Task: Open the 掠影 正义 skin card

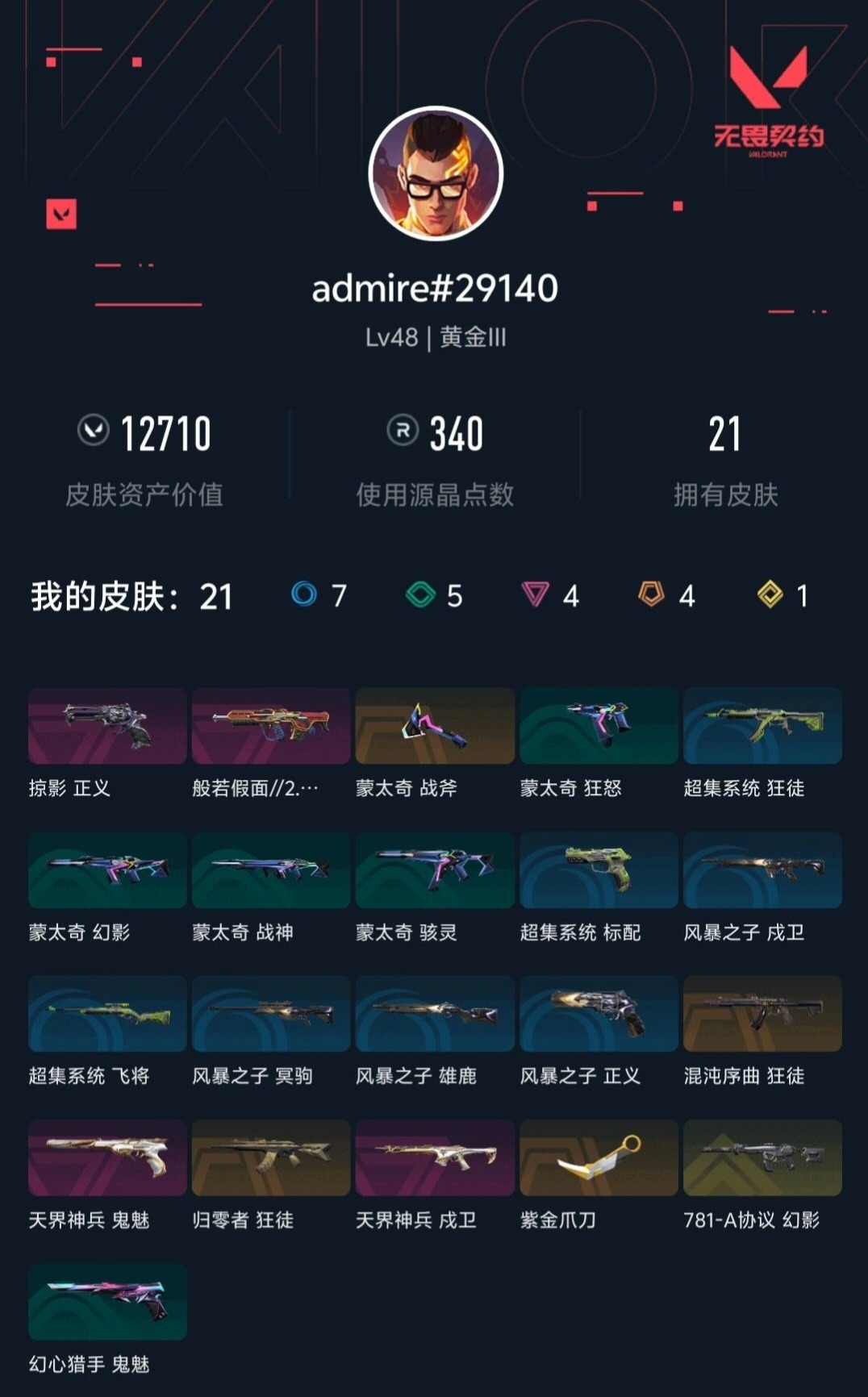Action: (107, 727)
